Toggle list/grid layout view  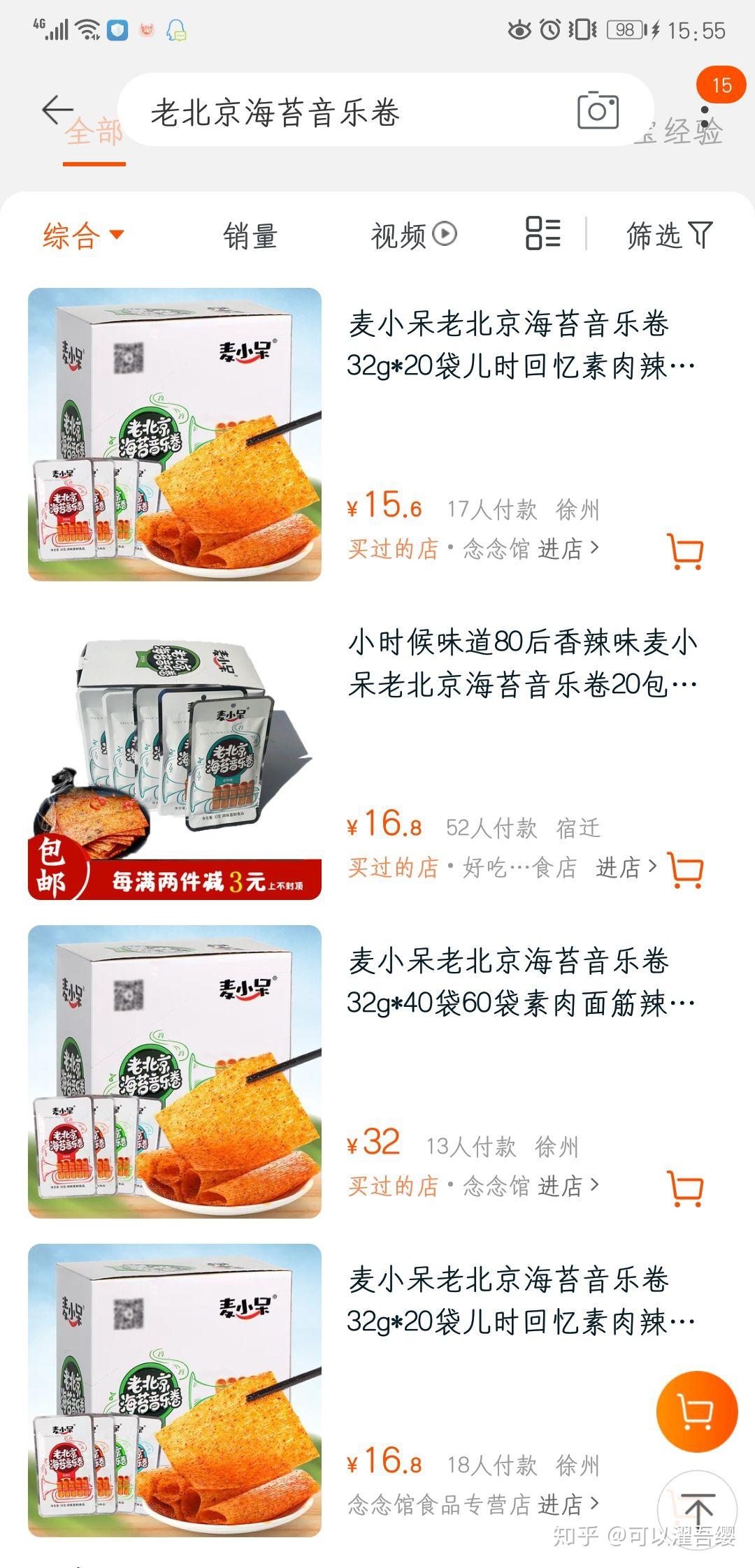point(543,233)
